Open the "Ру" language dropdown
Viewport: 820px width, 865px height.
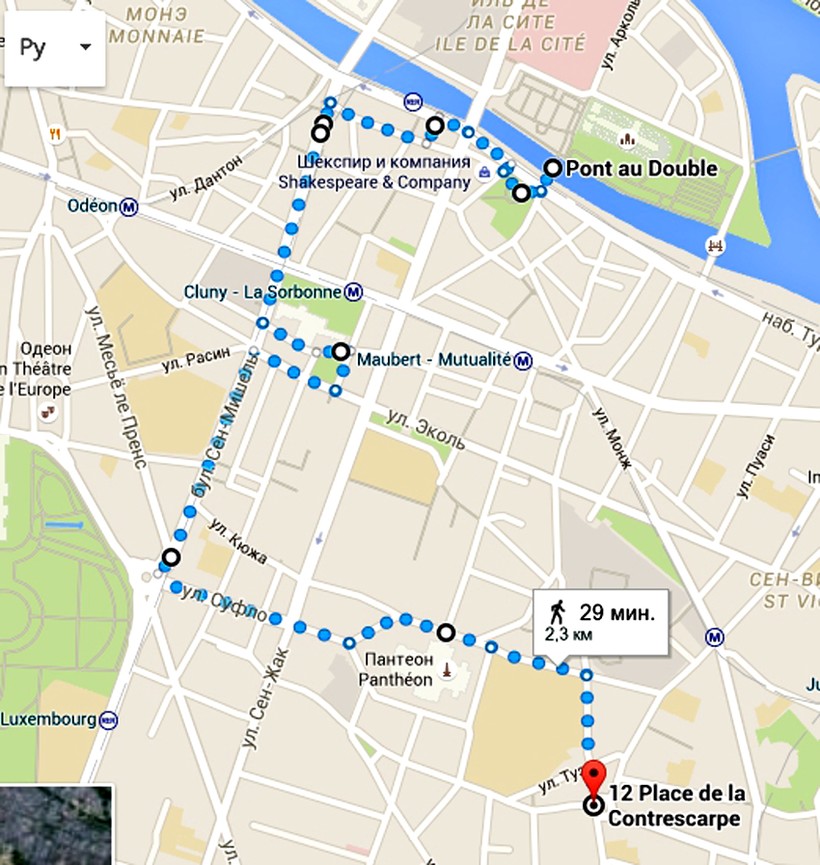tap(55, 47)
